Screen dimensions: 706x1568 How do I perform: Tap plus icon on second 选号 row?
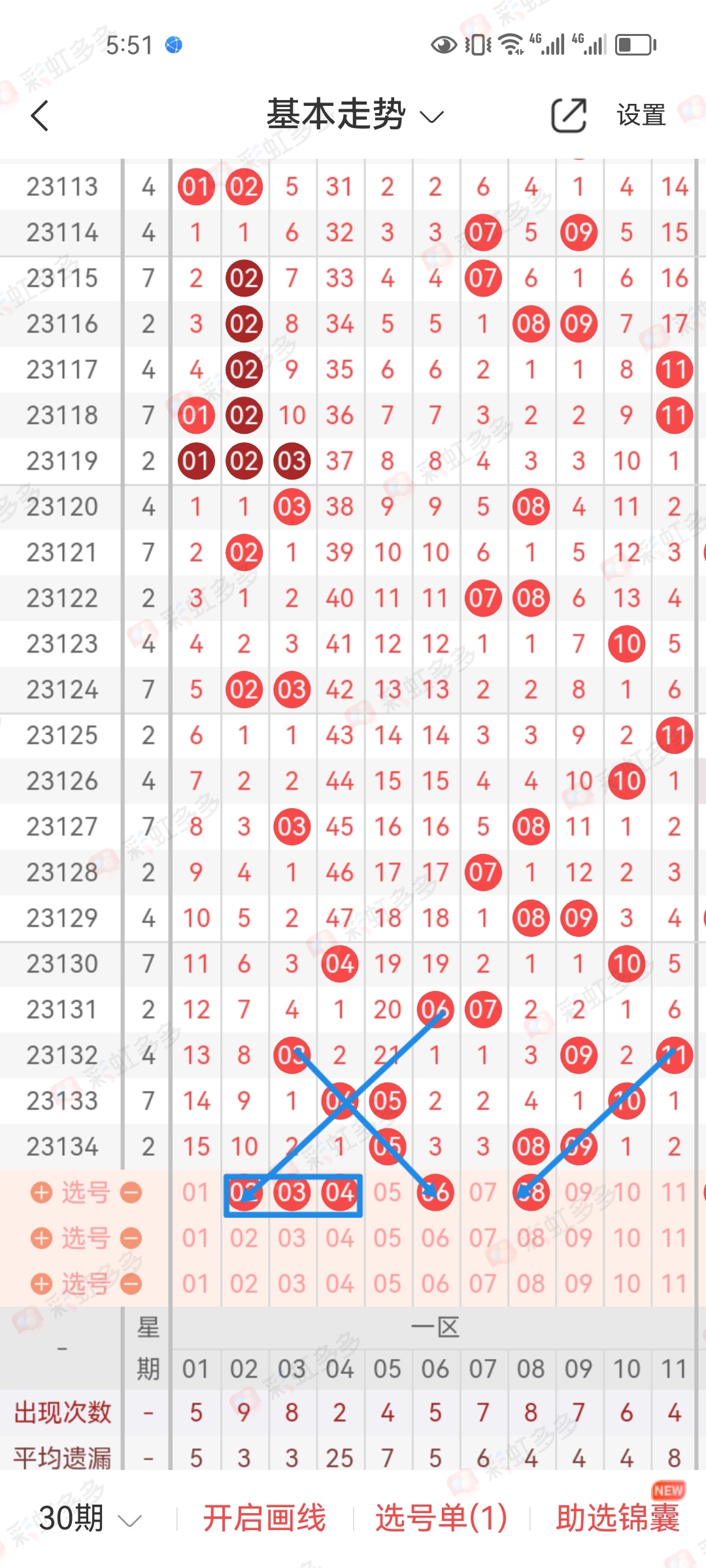[41, 1238]
